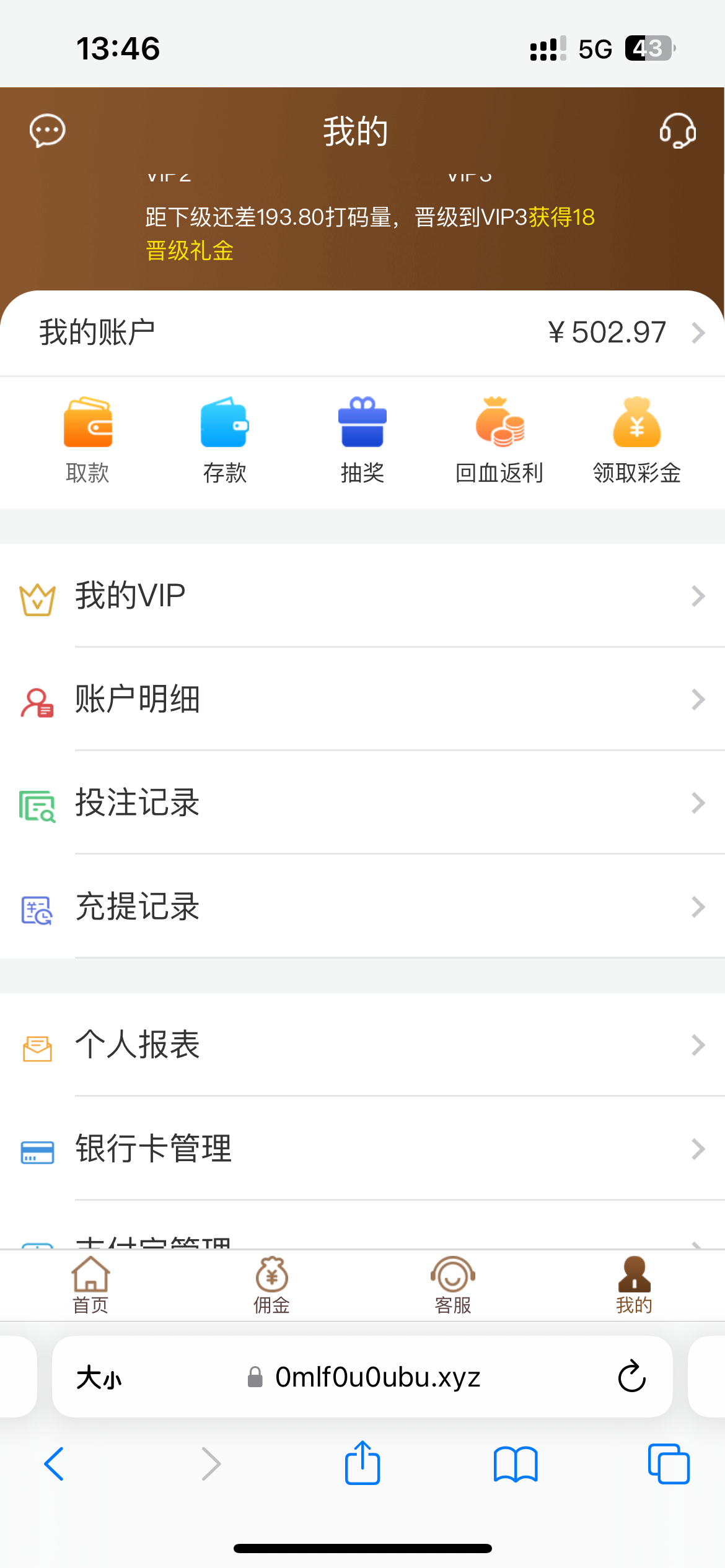
Task: Open the messages chat bubble icon
Action: (47, 131)
